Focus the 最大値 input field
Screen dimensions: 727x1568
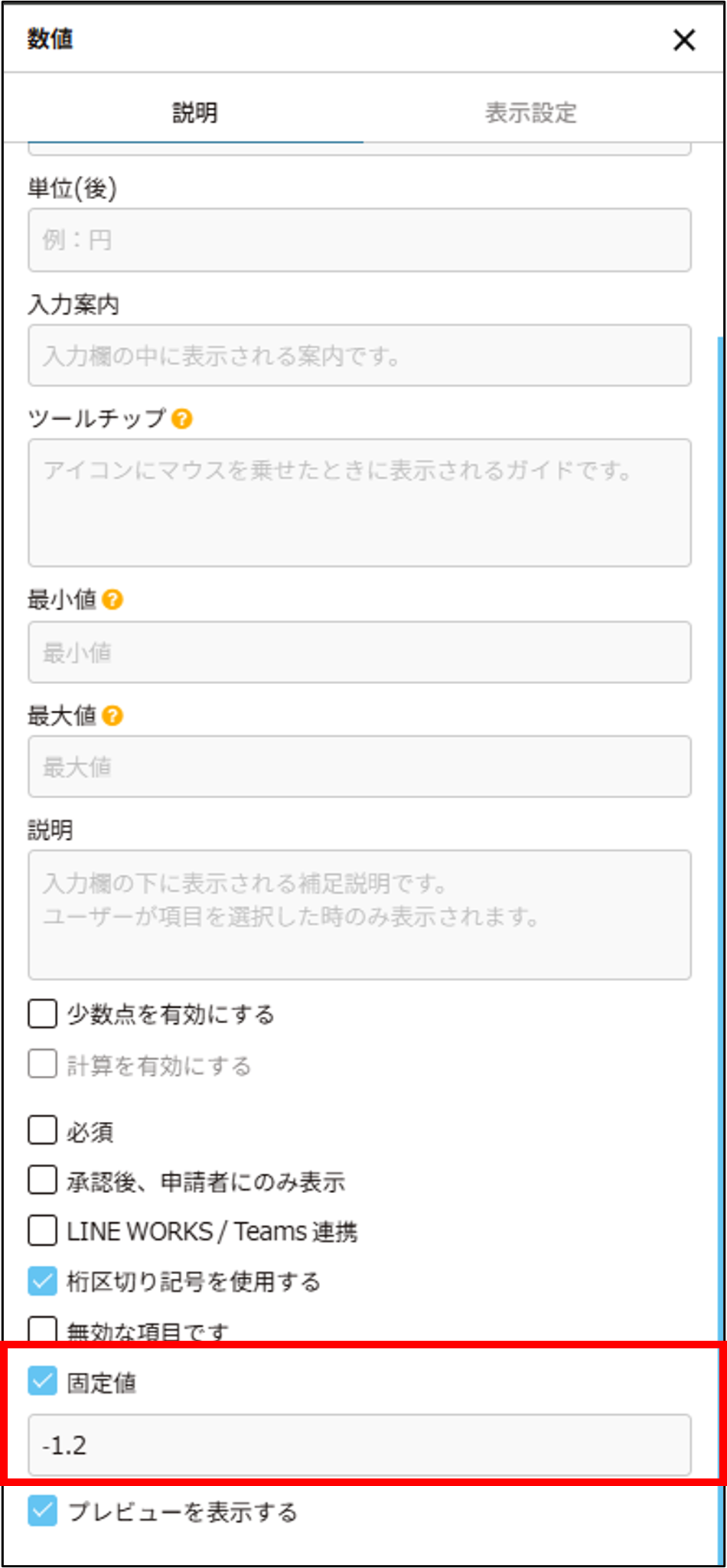360,766
